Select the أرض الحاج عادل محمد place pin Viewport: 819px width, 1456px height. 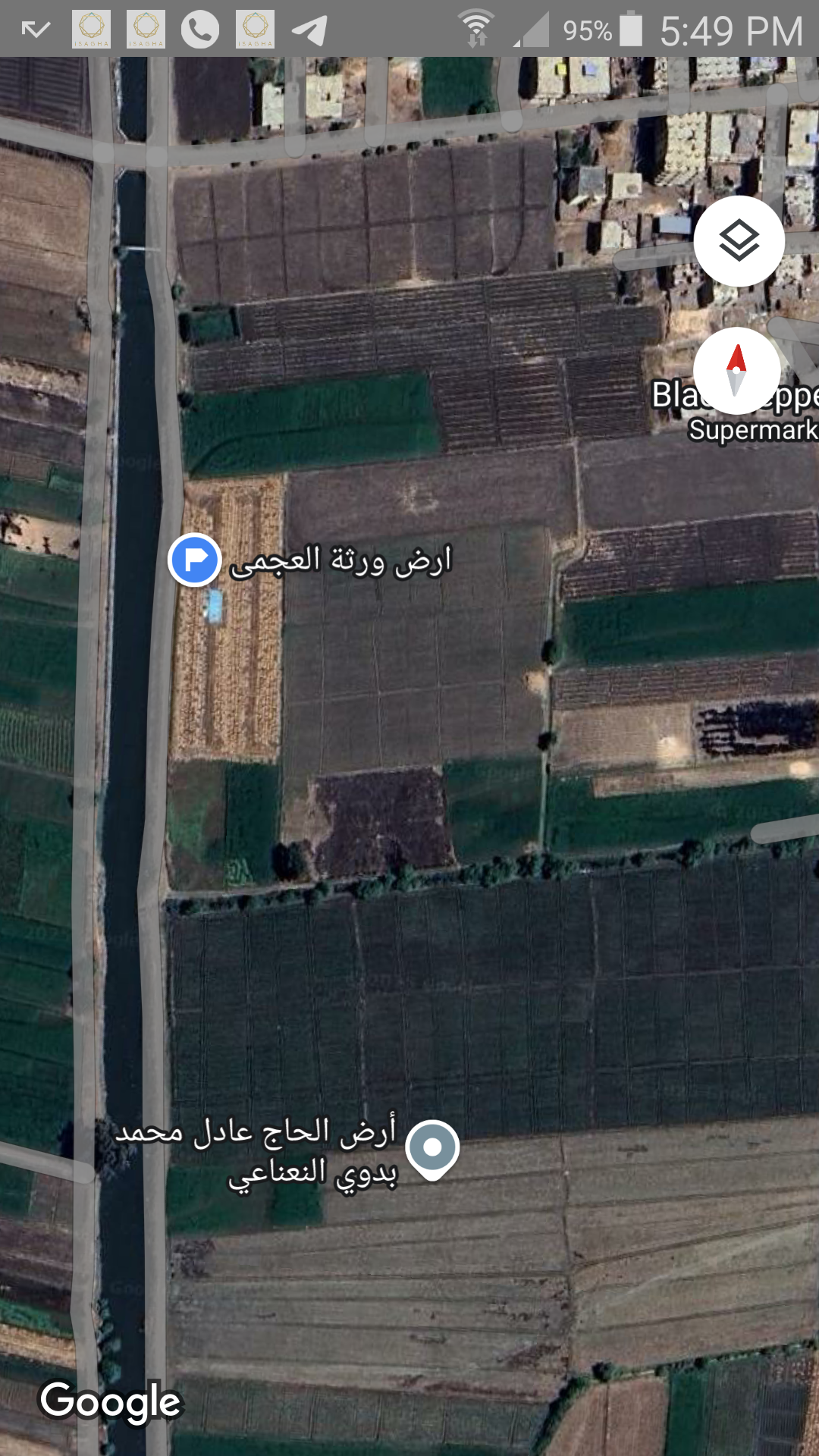pyautogui.click(x=432, y=1148)
